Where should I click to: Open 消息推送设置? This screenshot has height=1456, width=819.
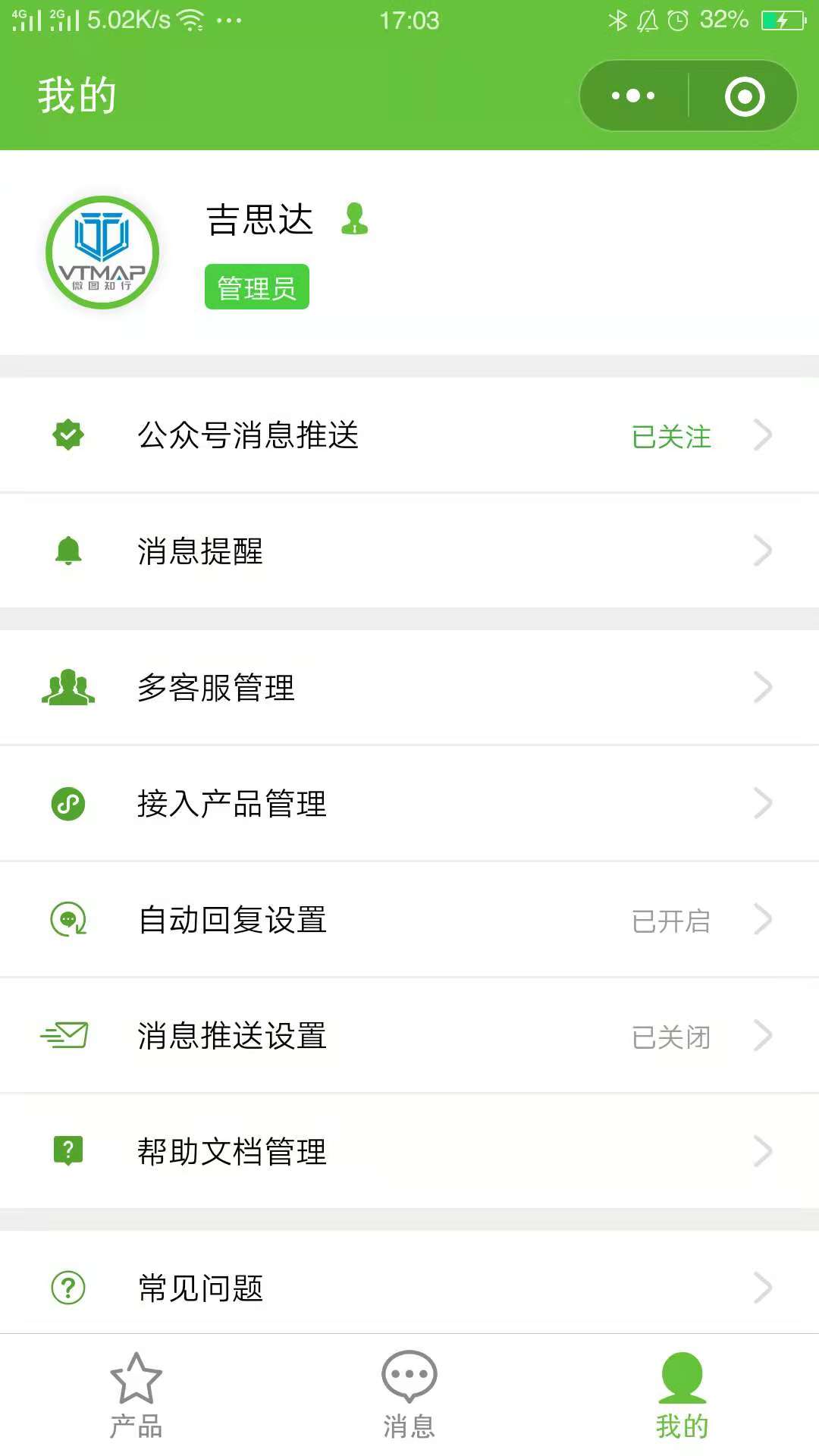point(409,1036)
